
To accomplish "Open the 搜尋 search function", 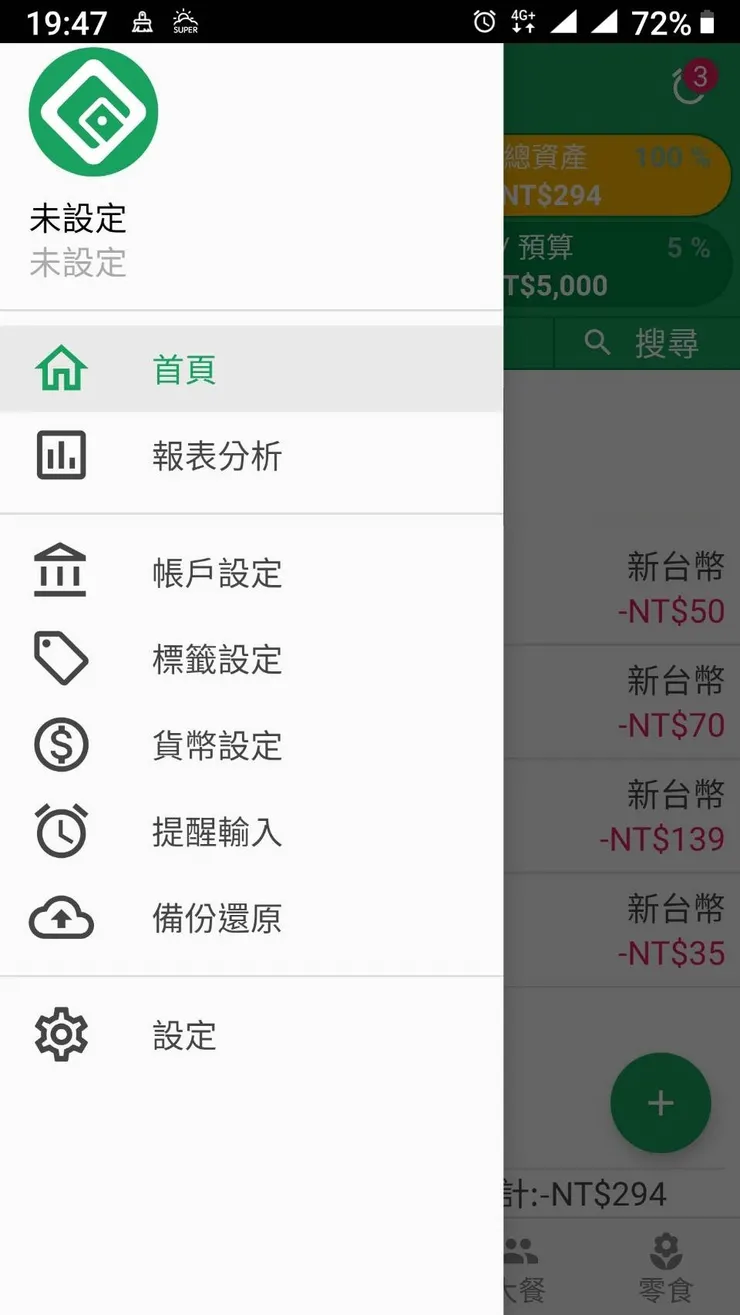I will (x=640, y=342).
